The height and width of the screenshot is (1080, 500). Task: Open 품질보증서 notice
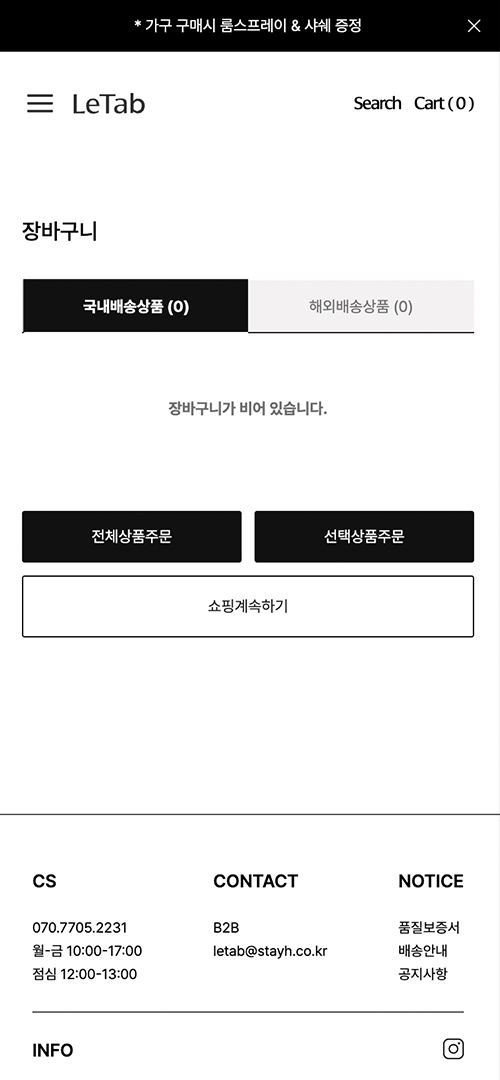[429, 928]
